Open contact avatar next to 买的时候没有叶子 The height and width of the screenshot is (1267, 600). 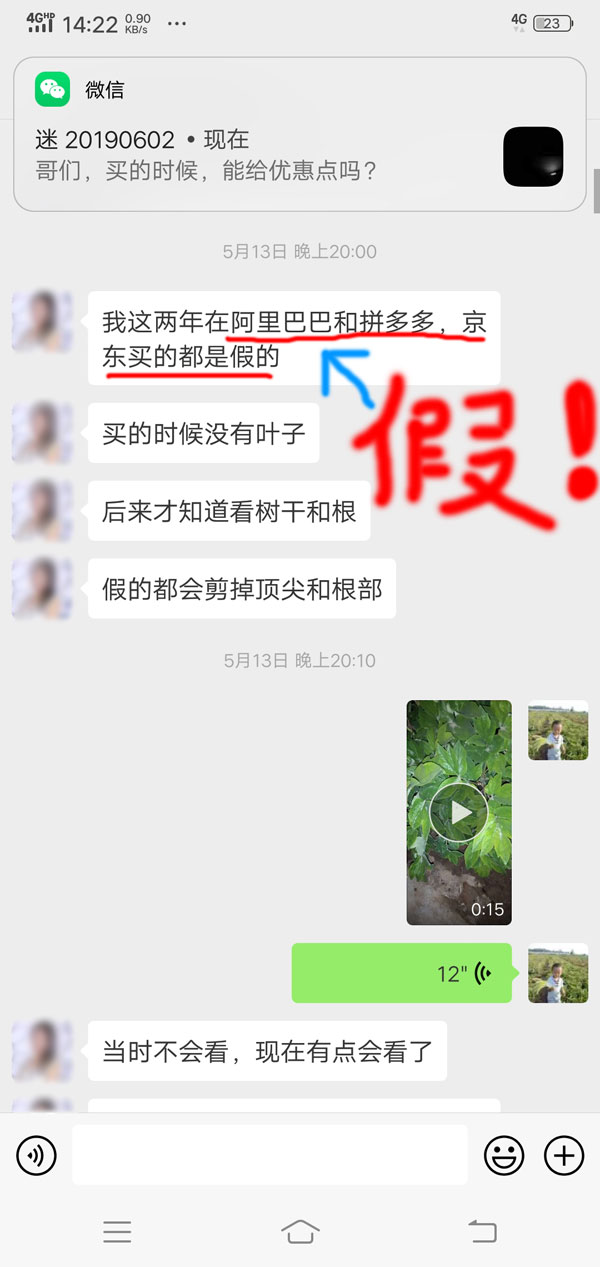[42, 433]
